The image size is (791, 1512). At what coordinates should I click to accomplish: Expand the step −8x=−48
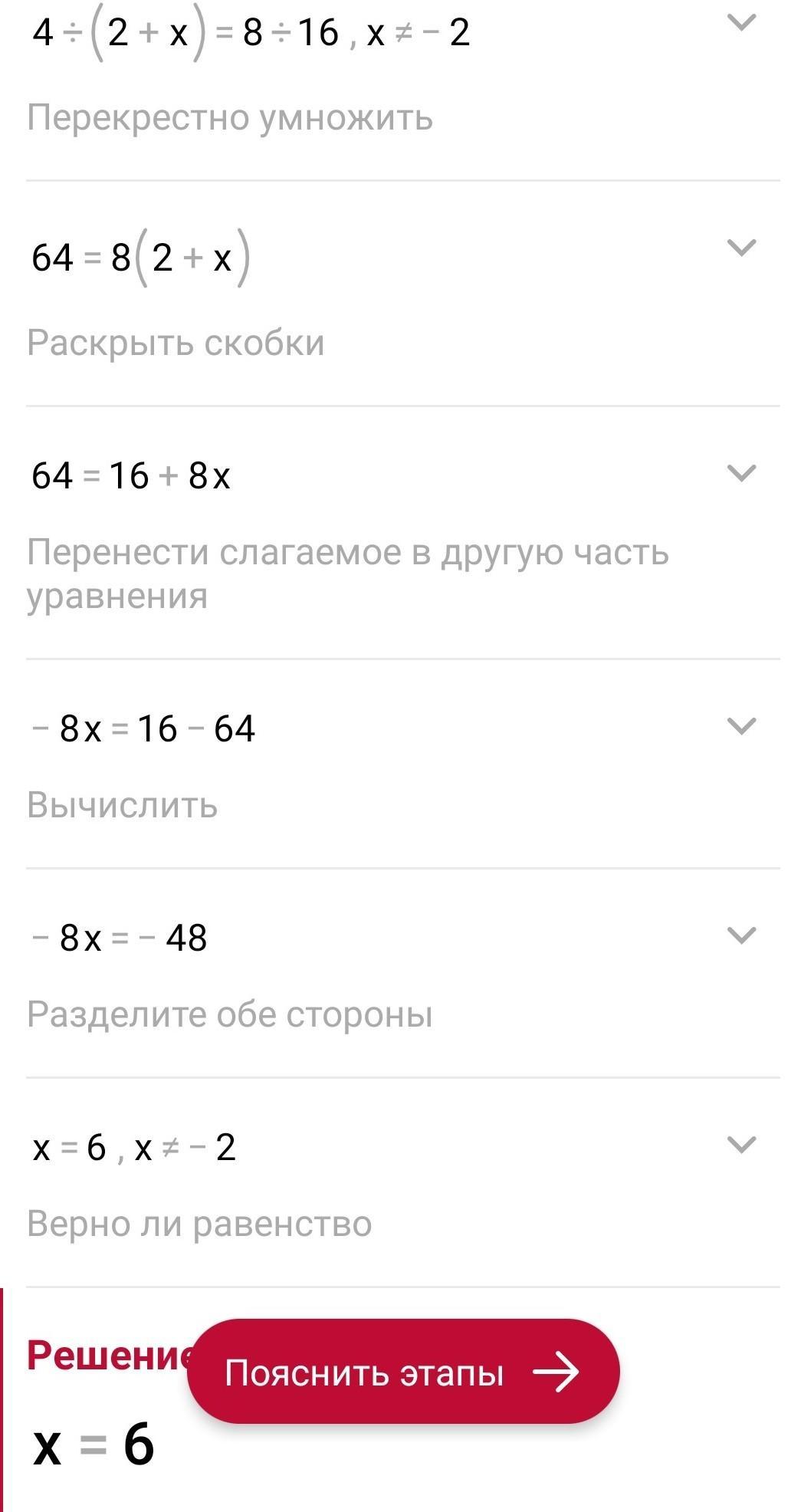click(x=740, y=935)
